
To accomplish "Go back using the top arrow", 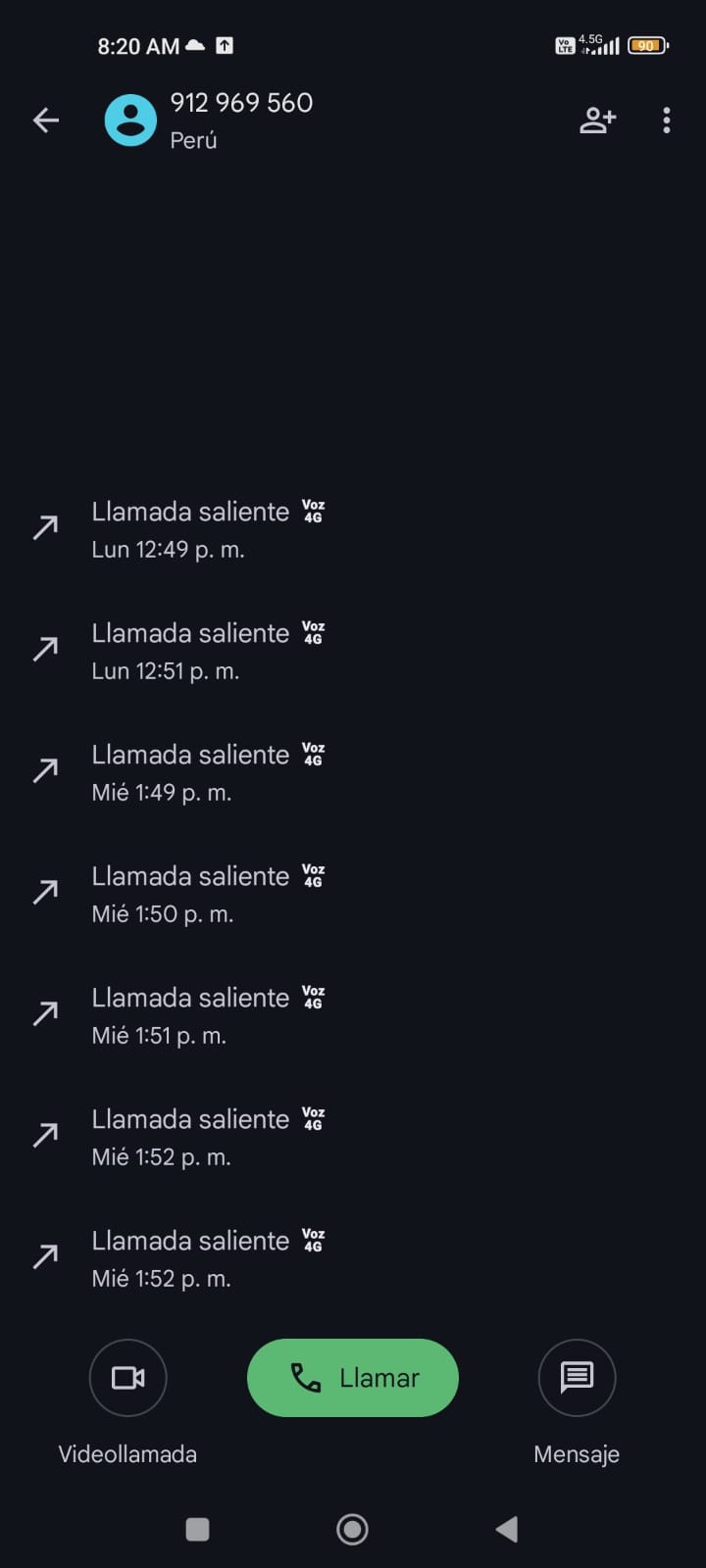I will (x=46, y=121).
